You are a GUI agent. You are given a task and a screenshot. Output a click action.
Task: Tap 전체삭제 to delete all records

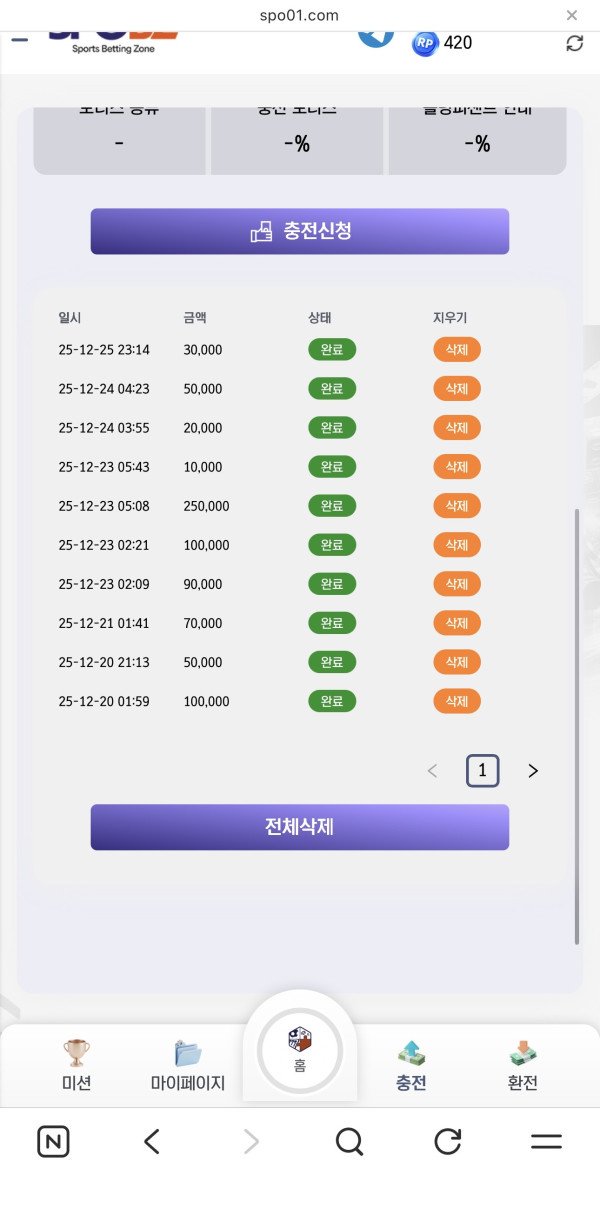[x=300, y=827]
